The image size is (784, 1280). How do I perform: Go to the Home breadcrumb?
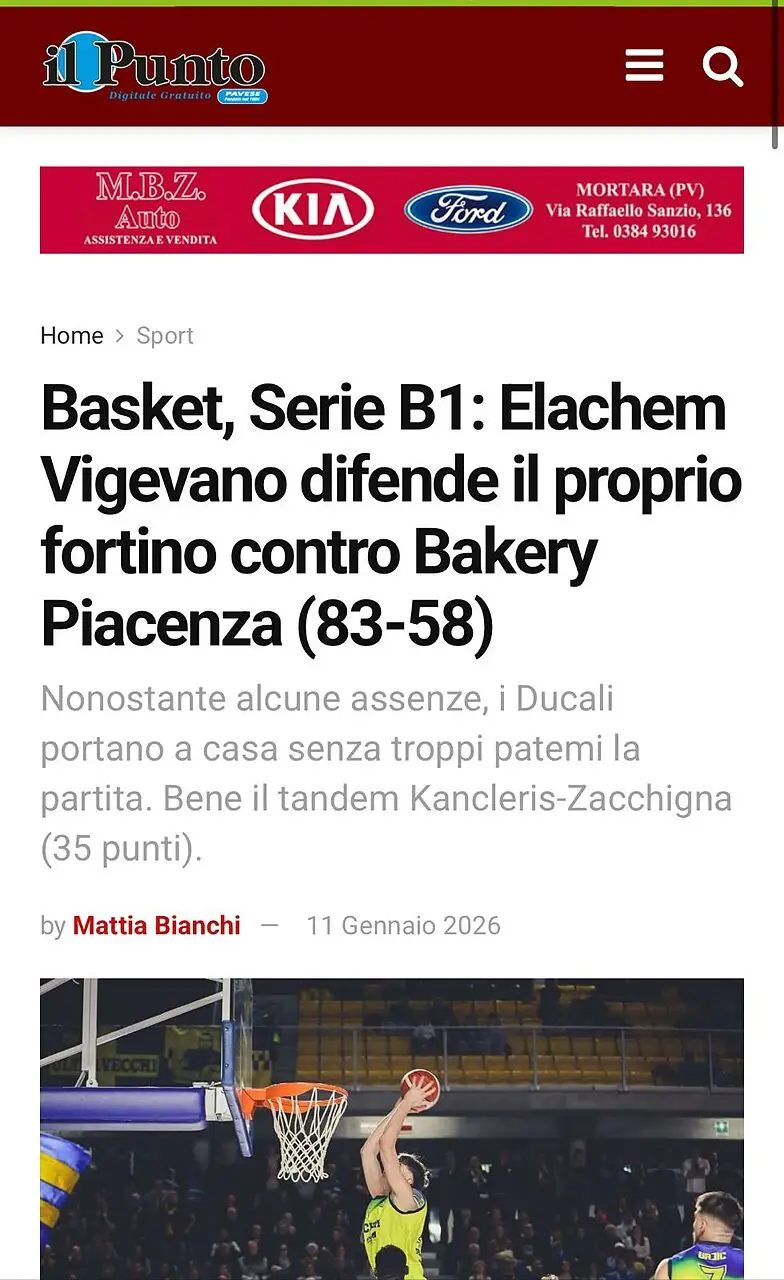coord(72,336)
